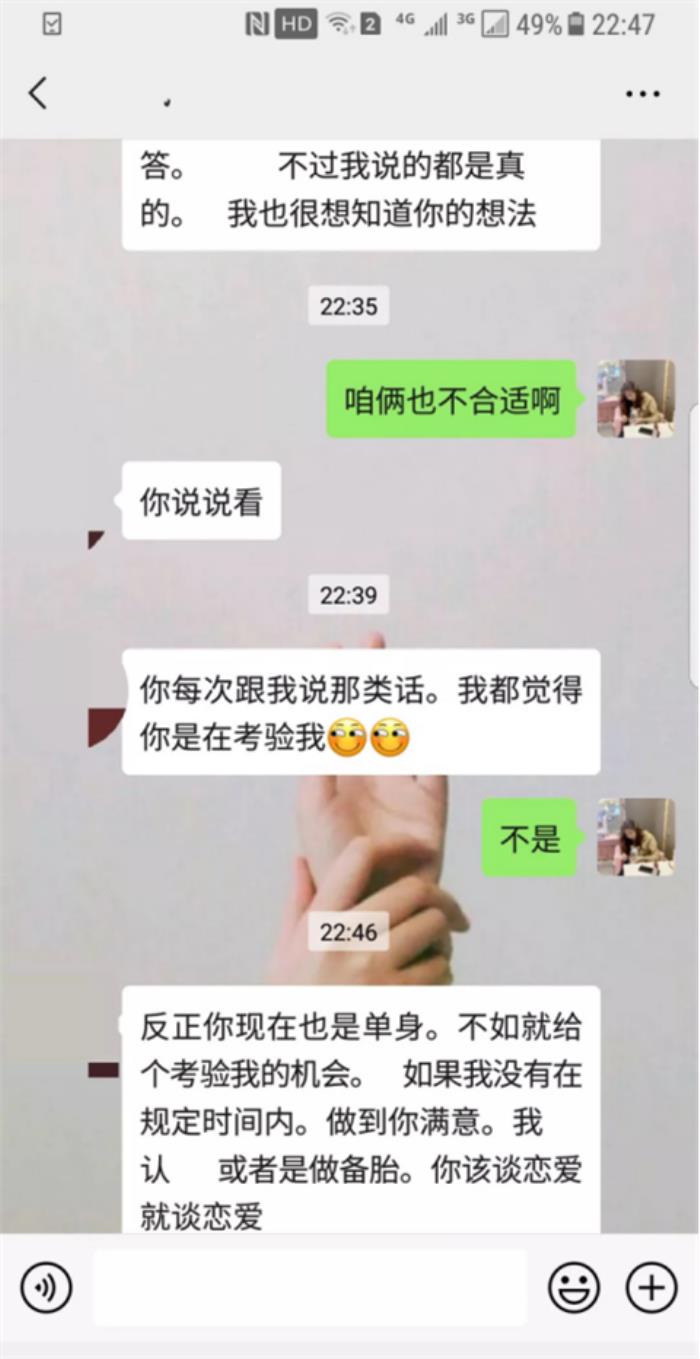Image resolution: width=700 pixels, height=1359 pixels.
Task: Open avatar next to 不是 message
Action: [635, 837]
